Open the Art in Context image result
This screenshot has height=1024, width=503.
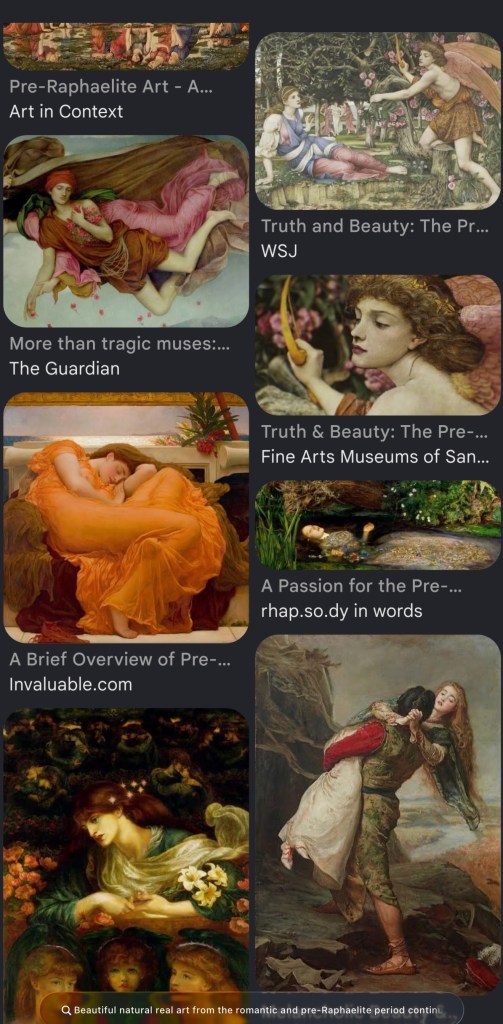[x=126, y=46]
